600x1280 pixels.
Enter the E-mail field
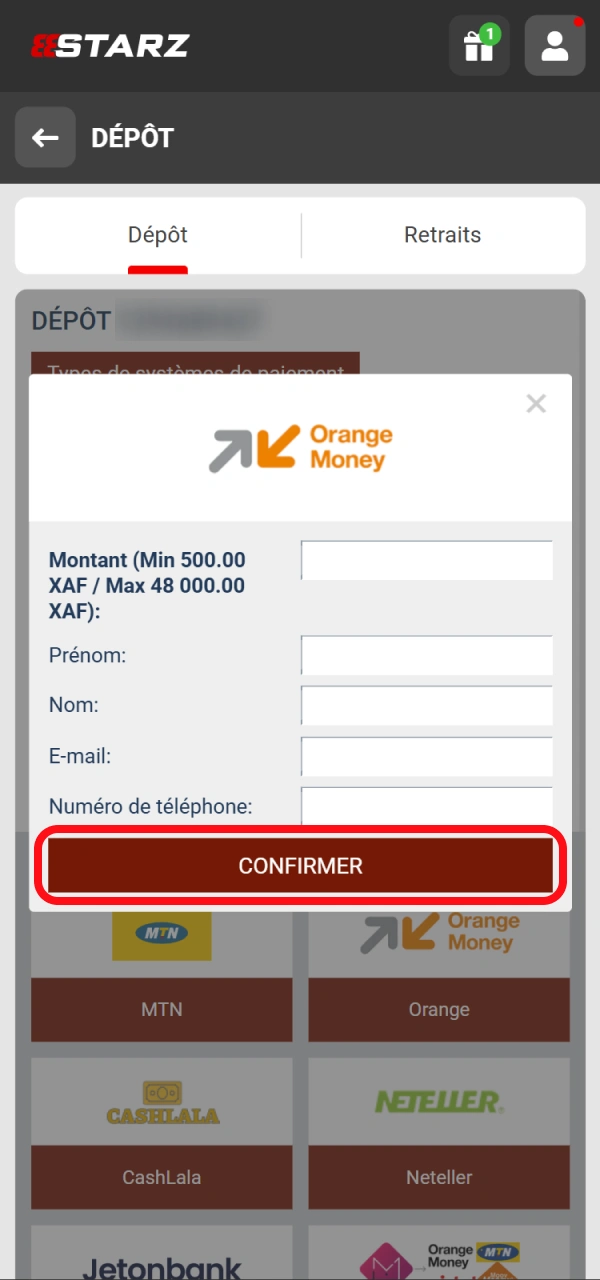pos(426,756)
